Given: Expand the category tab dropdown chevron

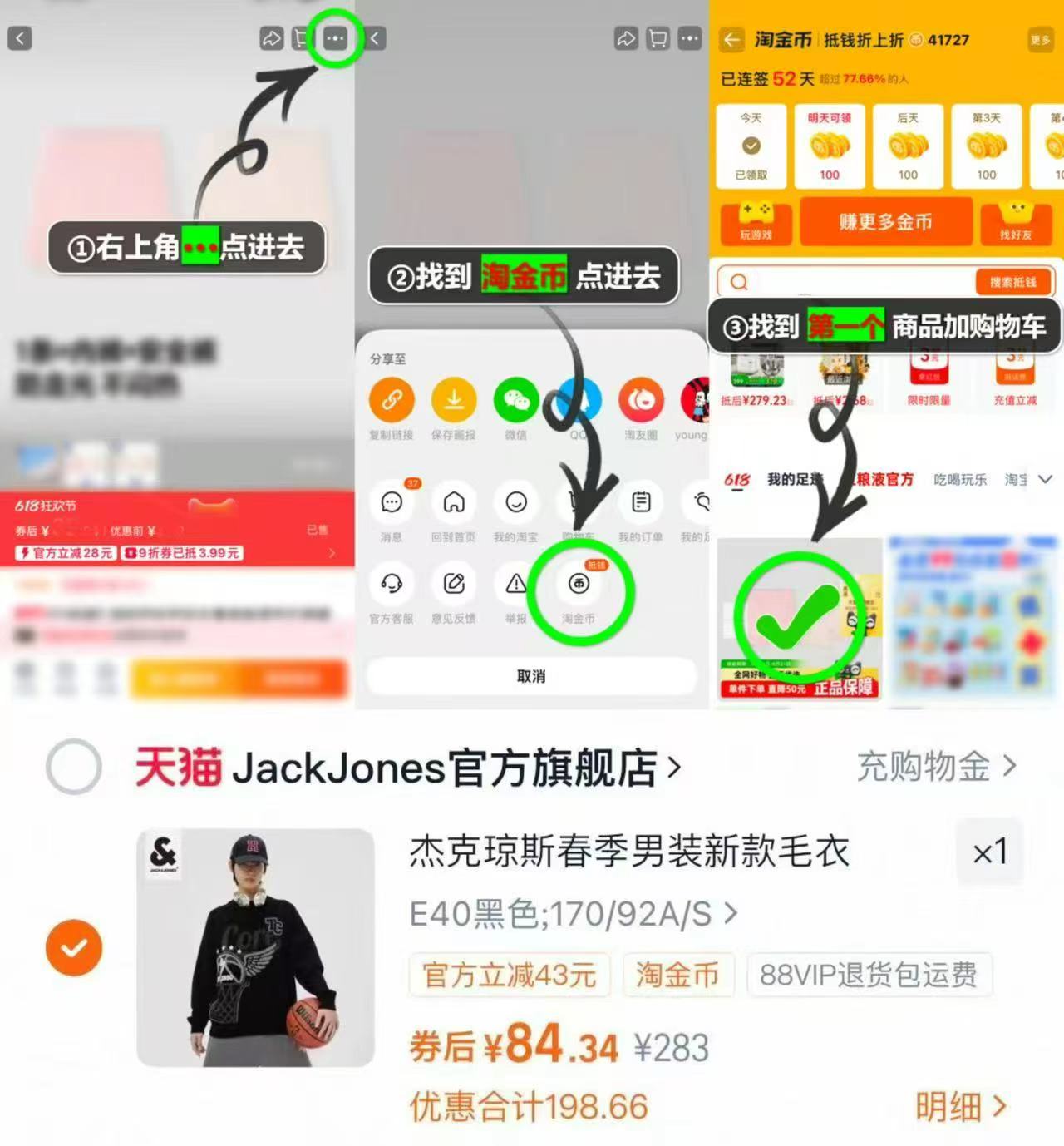Looking at the screenshot, I should [x=1045, y=480].
